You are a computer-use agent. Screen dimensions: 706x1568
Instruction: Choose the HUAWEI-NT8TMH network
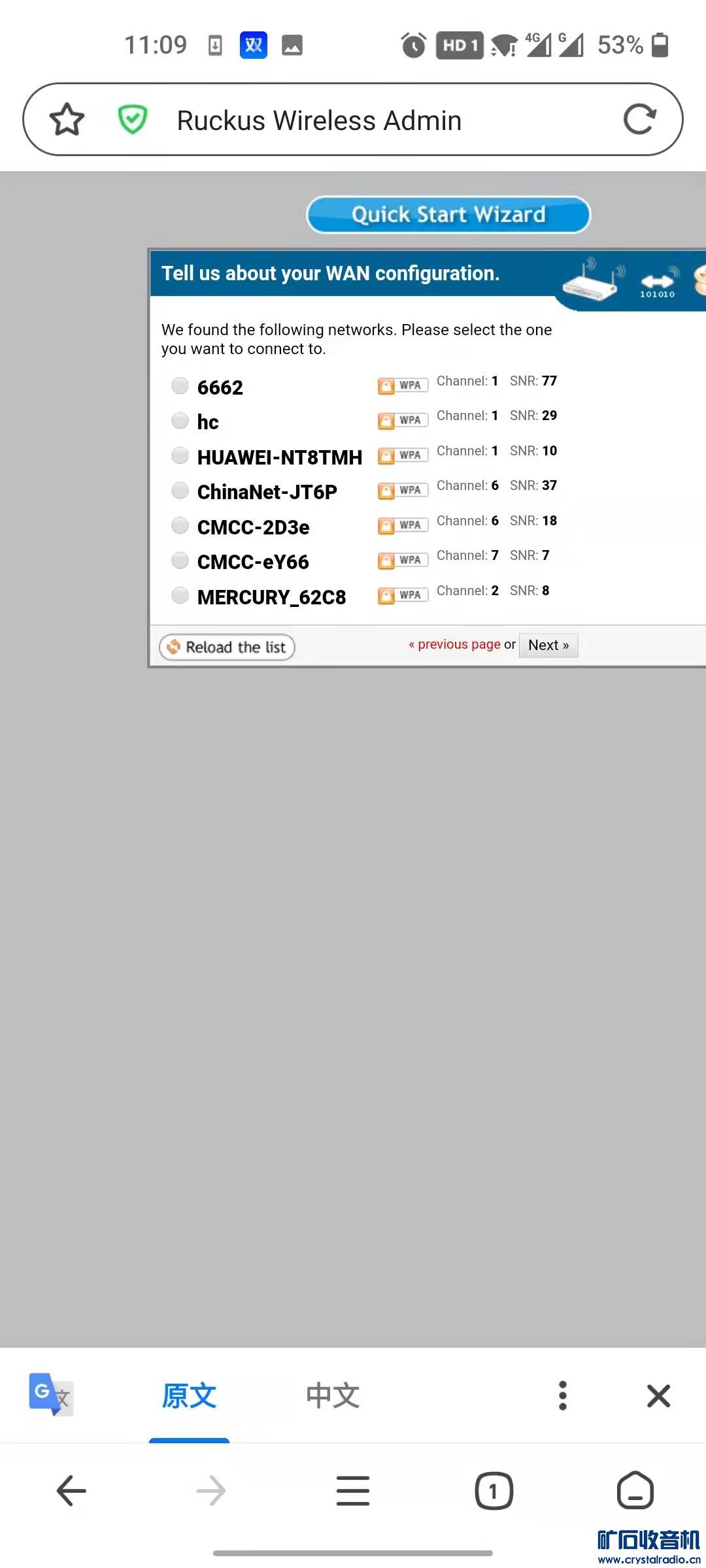point(180,456)
